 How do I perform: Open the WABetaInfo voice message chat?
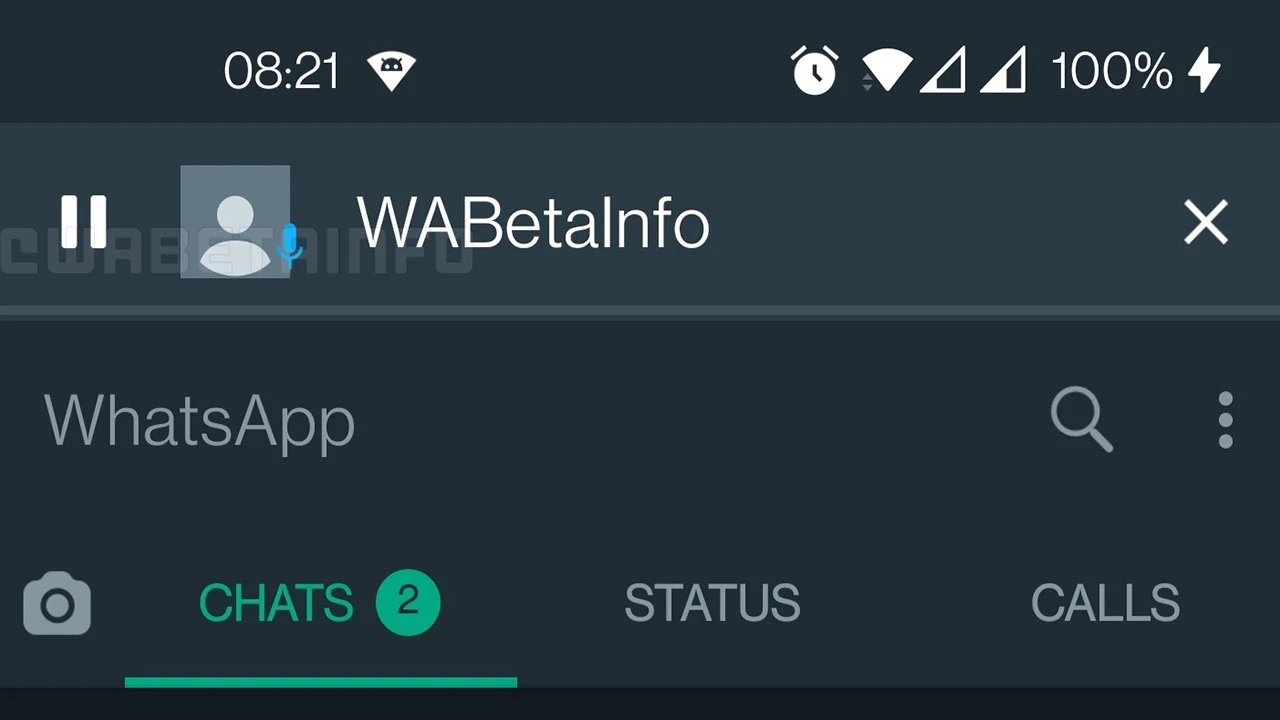(x=532, y=222)
